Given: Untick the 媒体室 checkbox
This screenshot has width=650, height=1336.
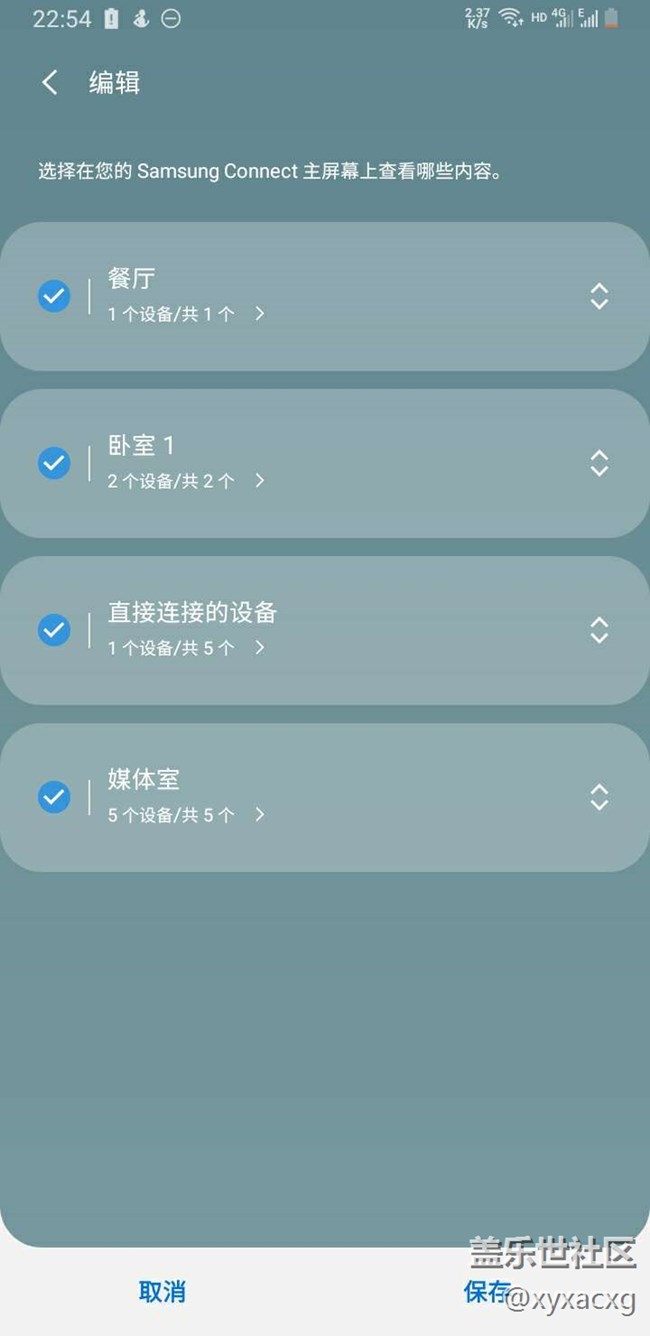Looking at the screenshot, I should point(54,797).
